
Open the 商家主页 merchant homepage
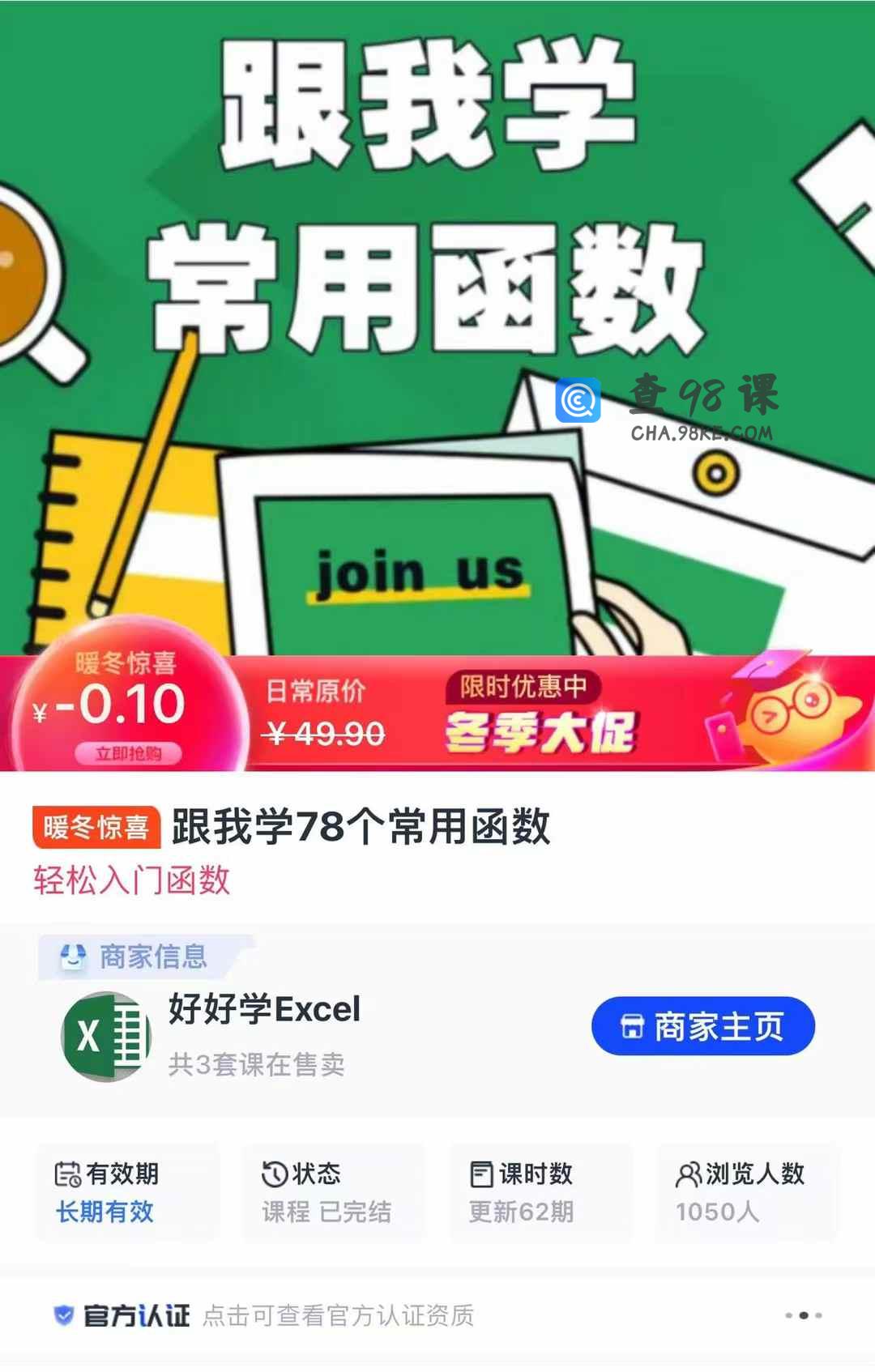point(702,1026)
